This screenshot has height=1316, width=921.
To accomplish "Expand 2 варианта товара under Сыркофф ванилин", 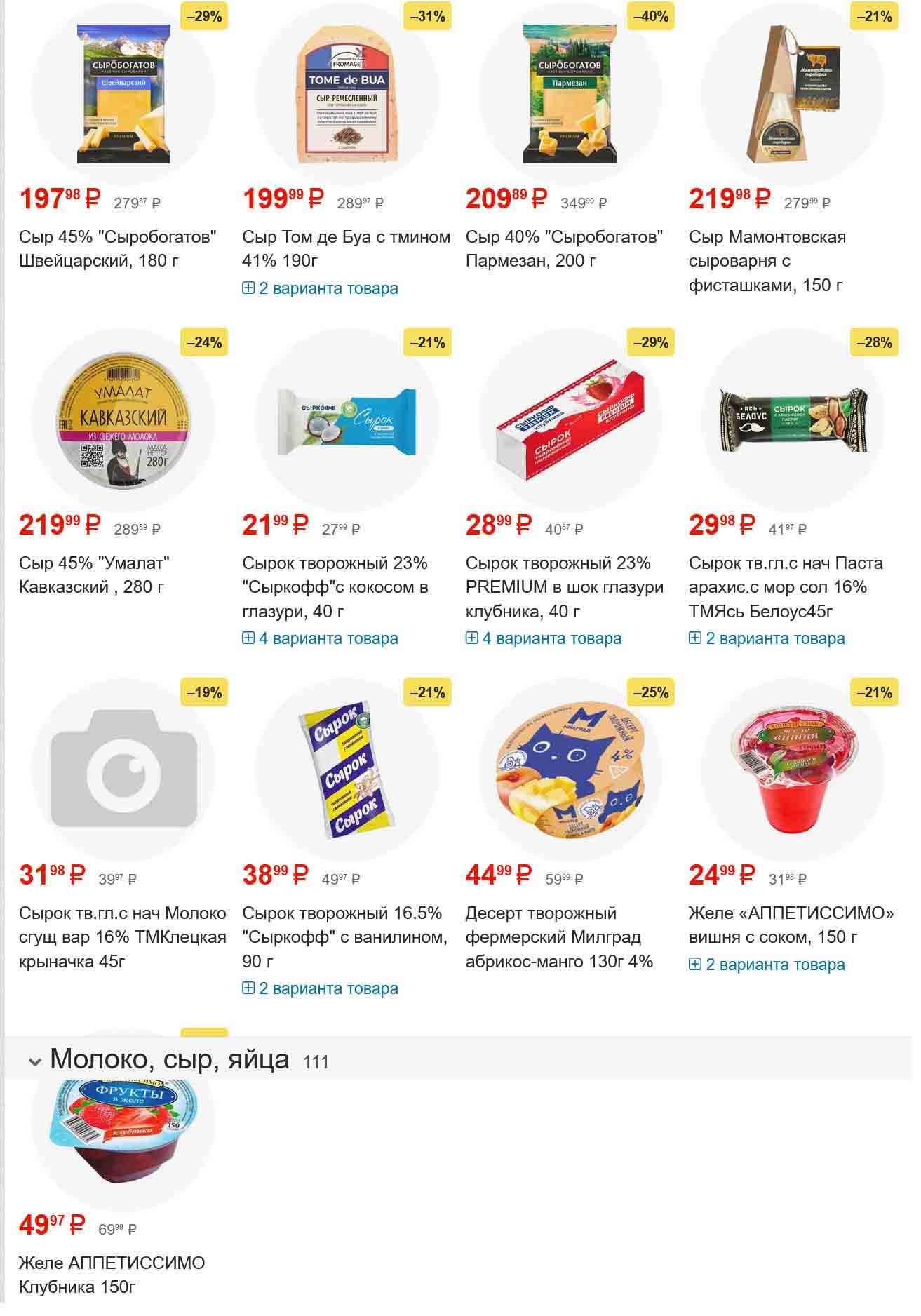I will click(328, 989).
